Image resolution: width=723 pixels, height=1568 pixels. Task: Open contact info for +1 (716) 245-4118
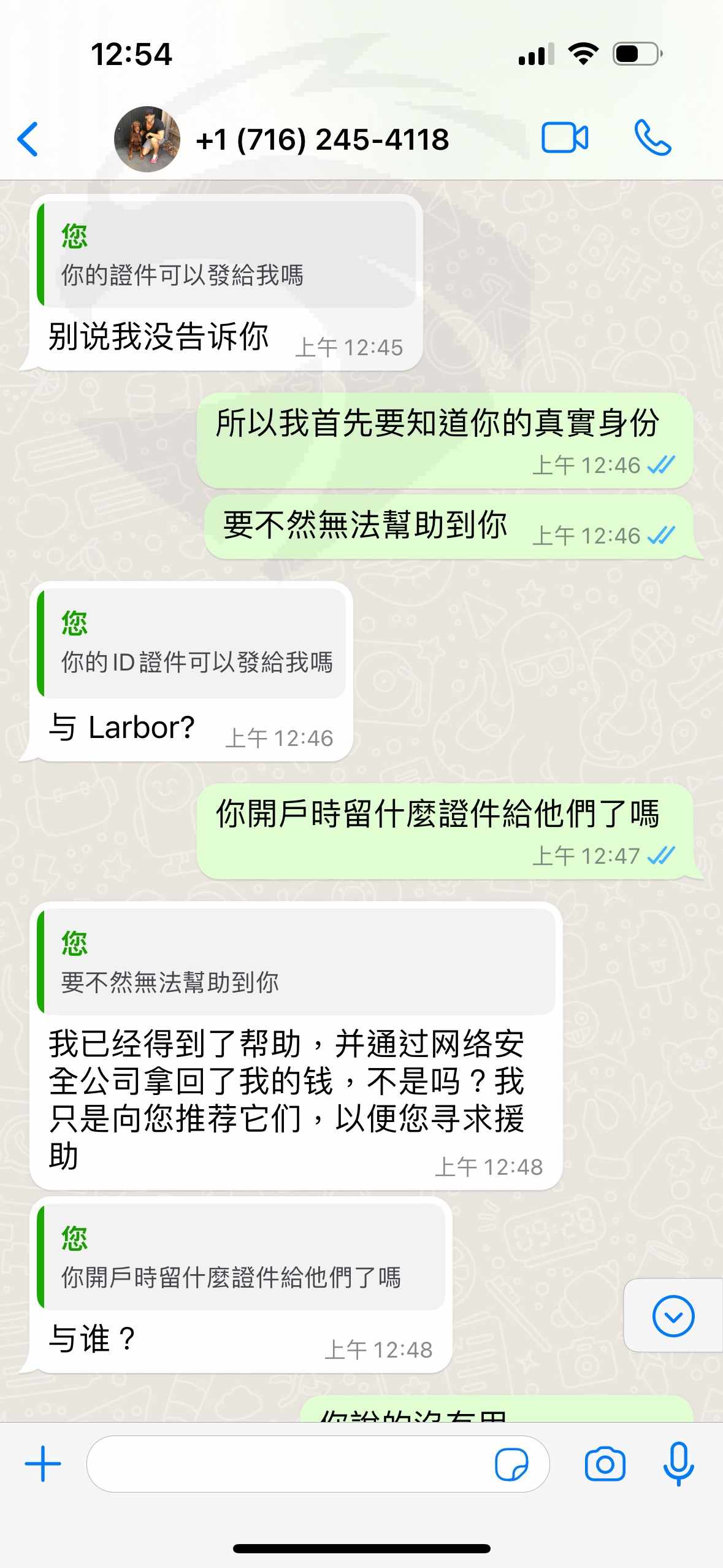point(322,140)
